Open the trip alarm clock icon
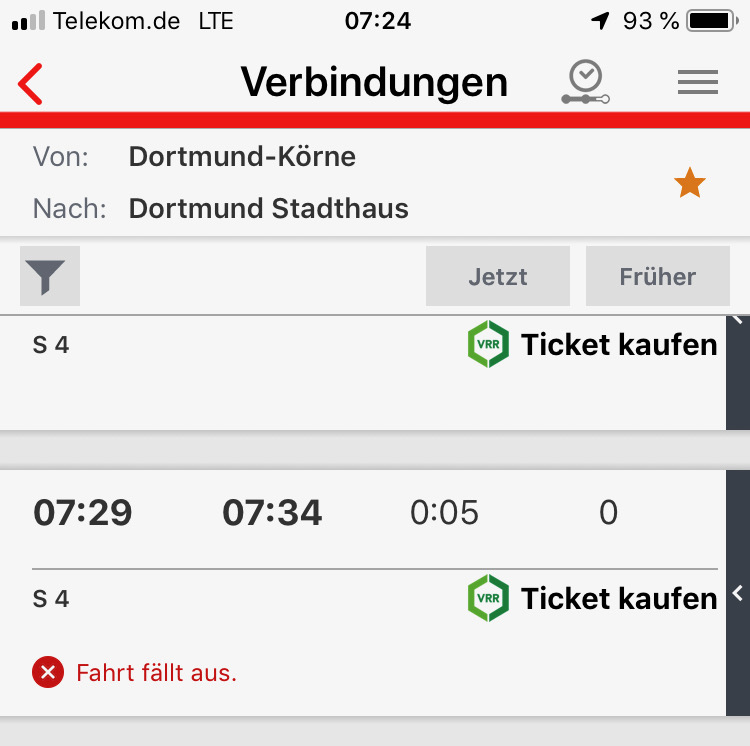The width and height of the screenshot is (750, 746). [x=585, y=82]
